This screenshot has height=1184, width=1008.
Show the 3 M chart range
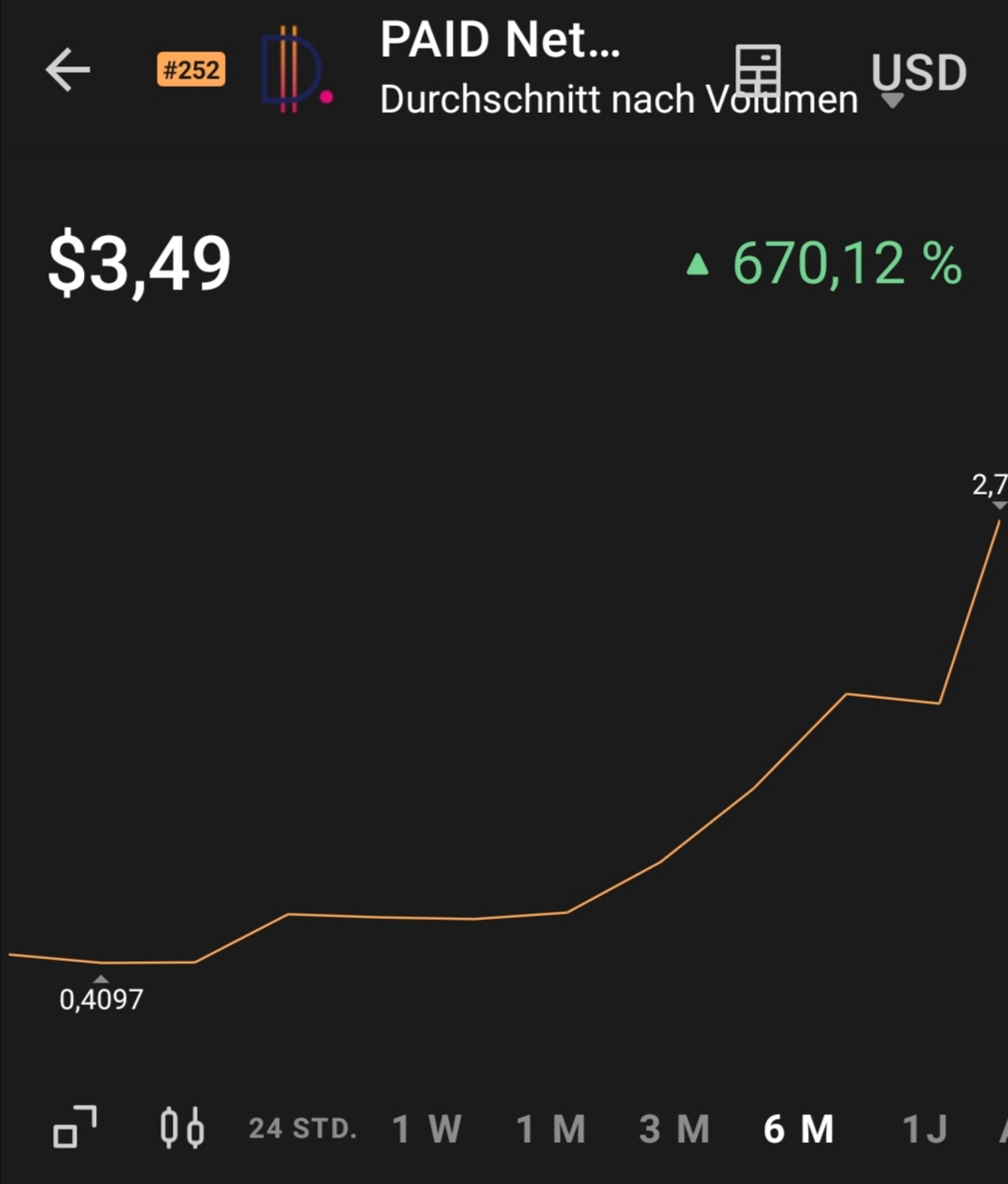674,1129
